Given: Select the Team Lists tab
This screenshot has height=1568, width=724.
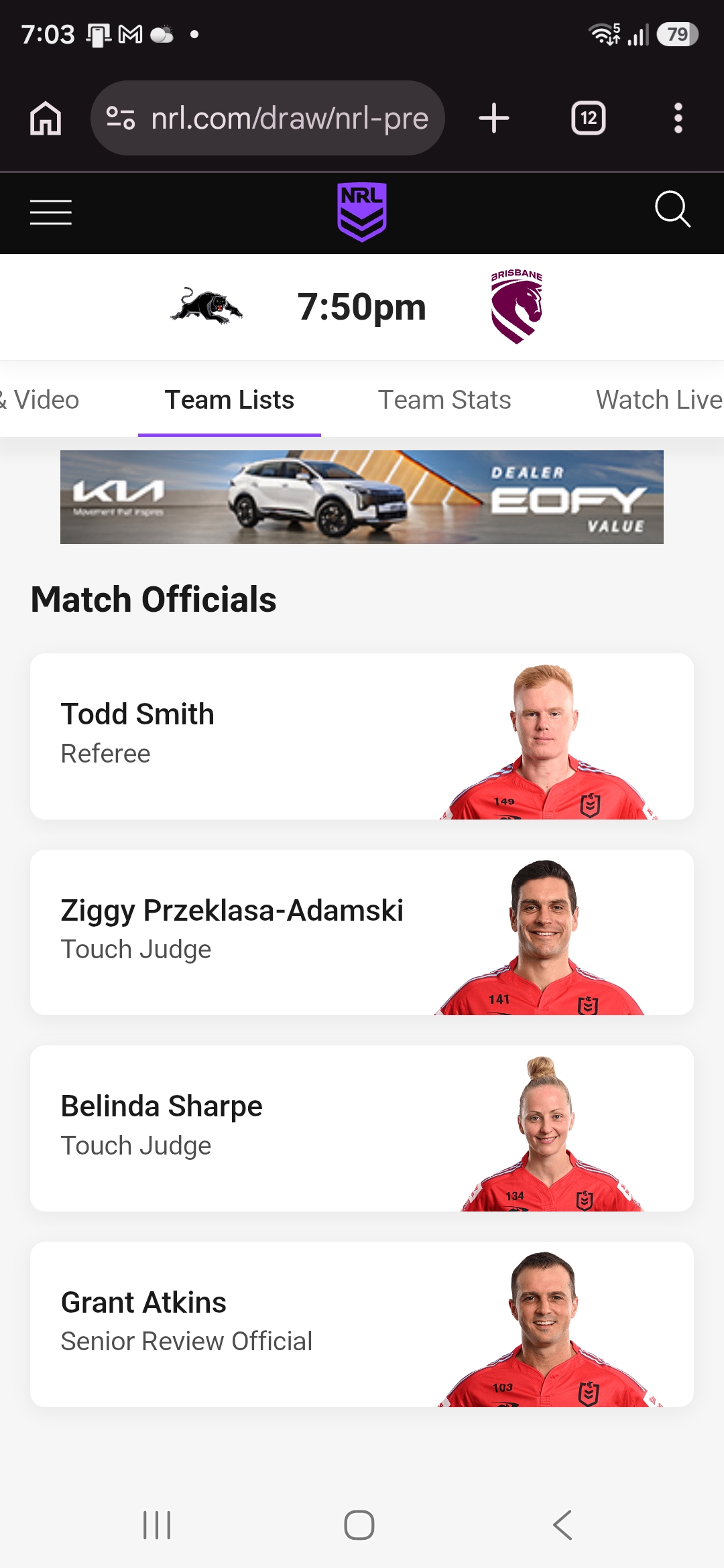Looking at the screenshot, I should (229, 400).
